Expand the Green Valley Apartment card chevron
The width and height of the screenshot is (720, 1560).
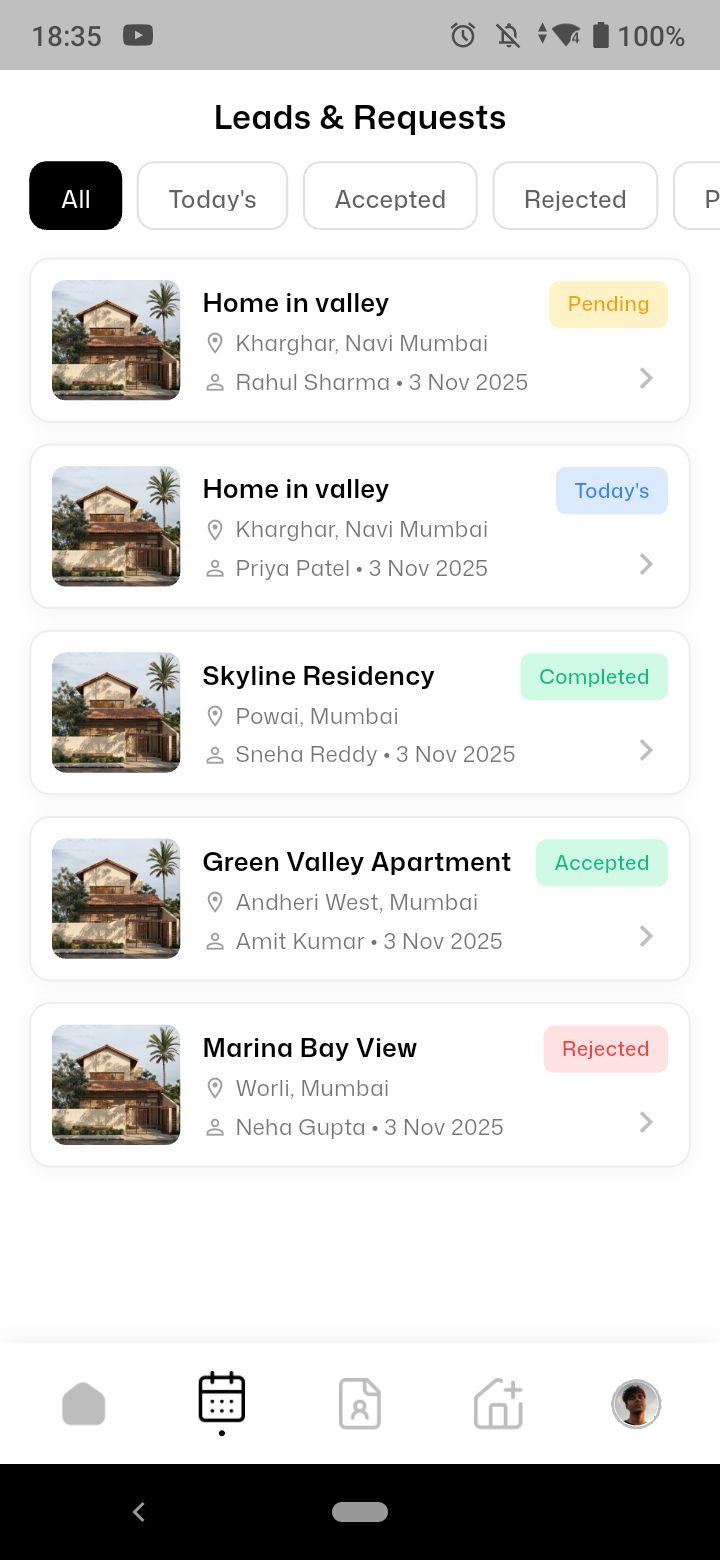(x=646, y=936)
